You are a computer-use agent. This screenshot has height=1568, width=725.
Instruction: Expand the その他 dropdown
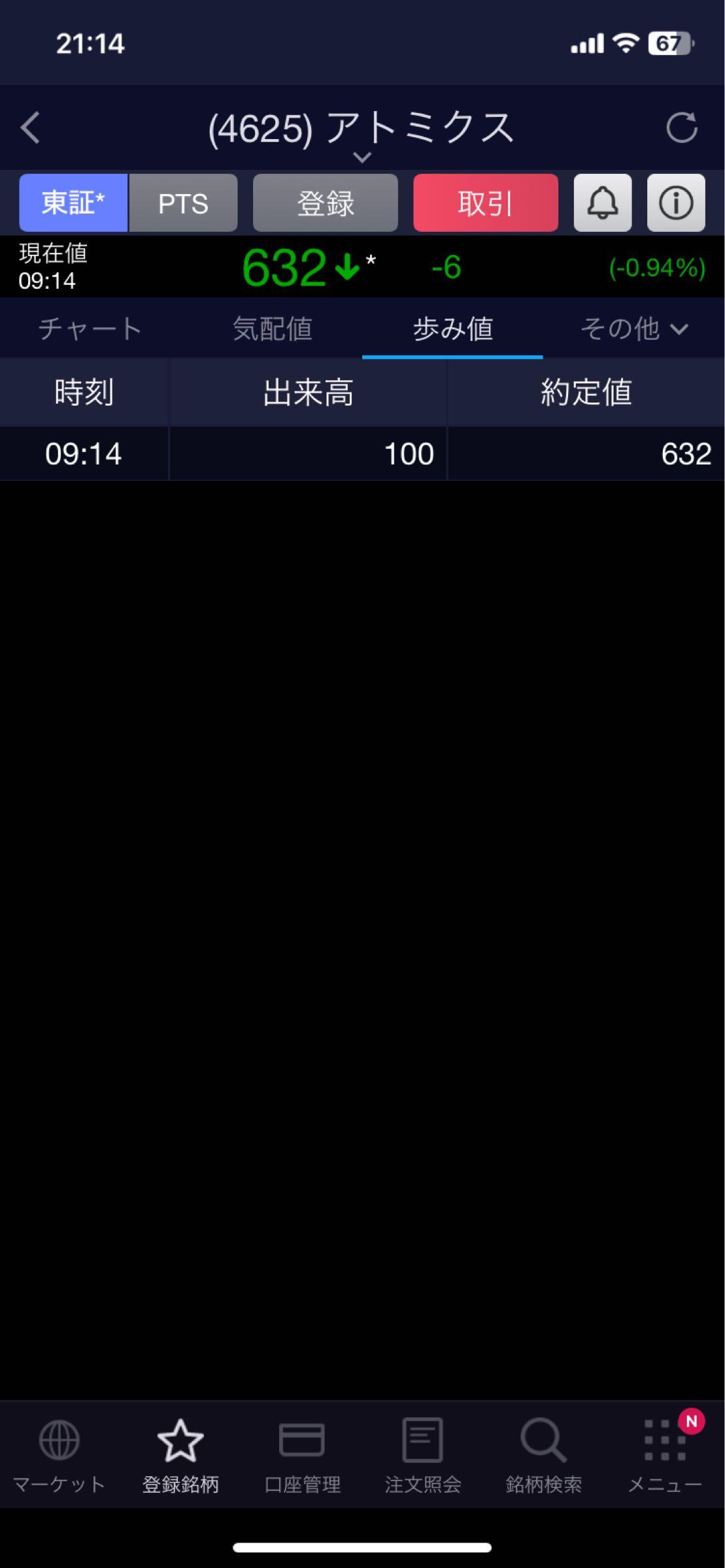[633, 329]
